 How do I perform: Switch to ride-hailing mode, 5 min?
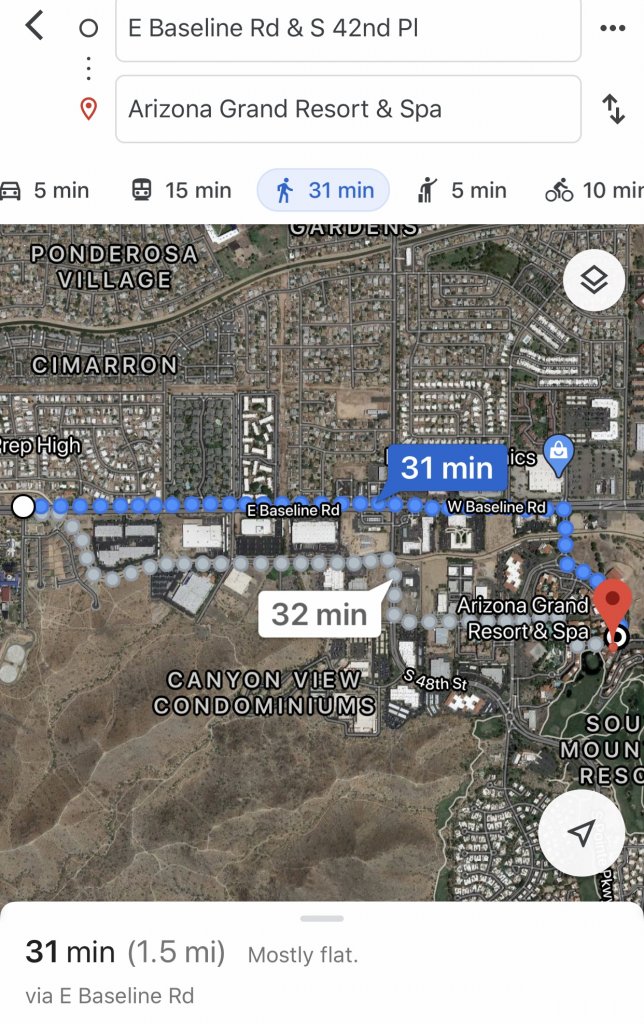tap(462, 190)
